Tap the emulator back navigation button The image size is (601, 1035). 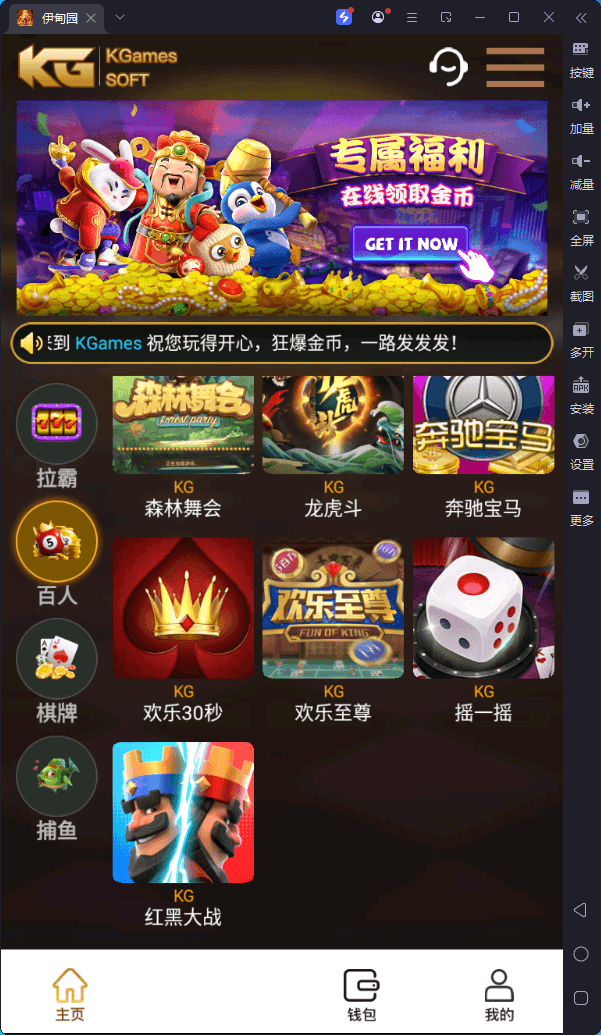coord(580,910)
